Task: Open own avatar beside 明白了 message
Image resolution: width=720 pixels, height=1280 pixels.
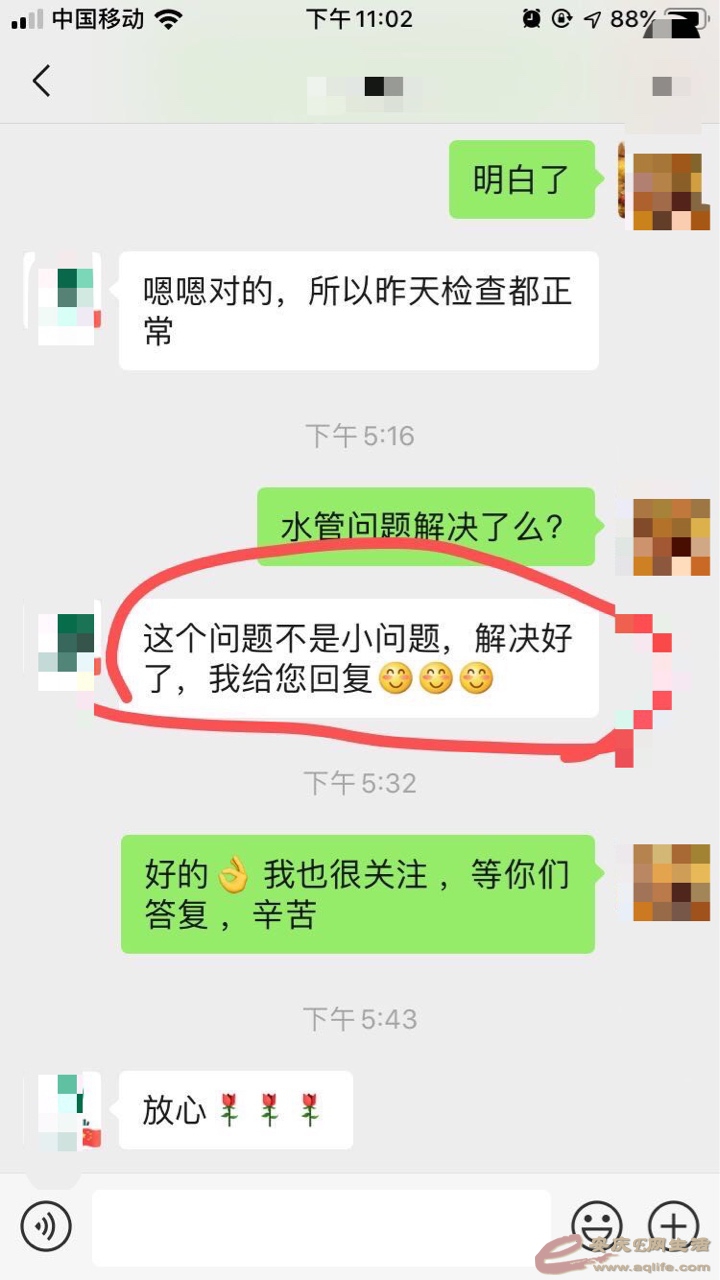Action: coord(664,186)
